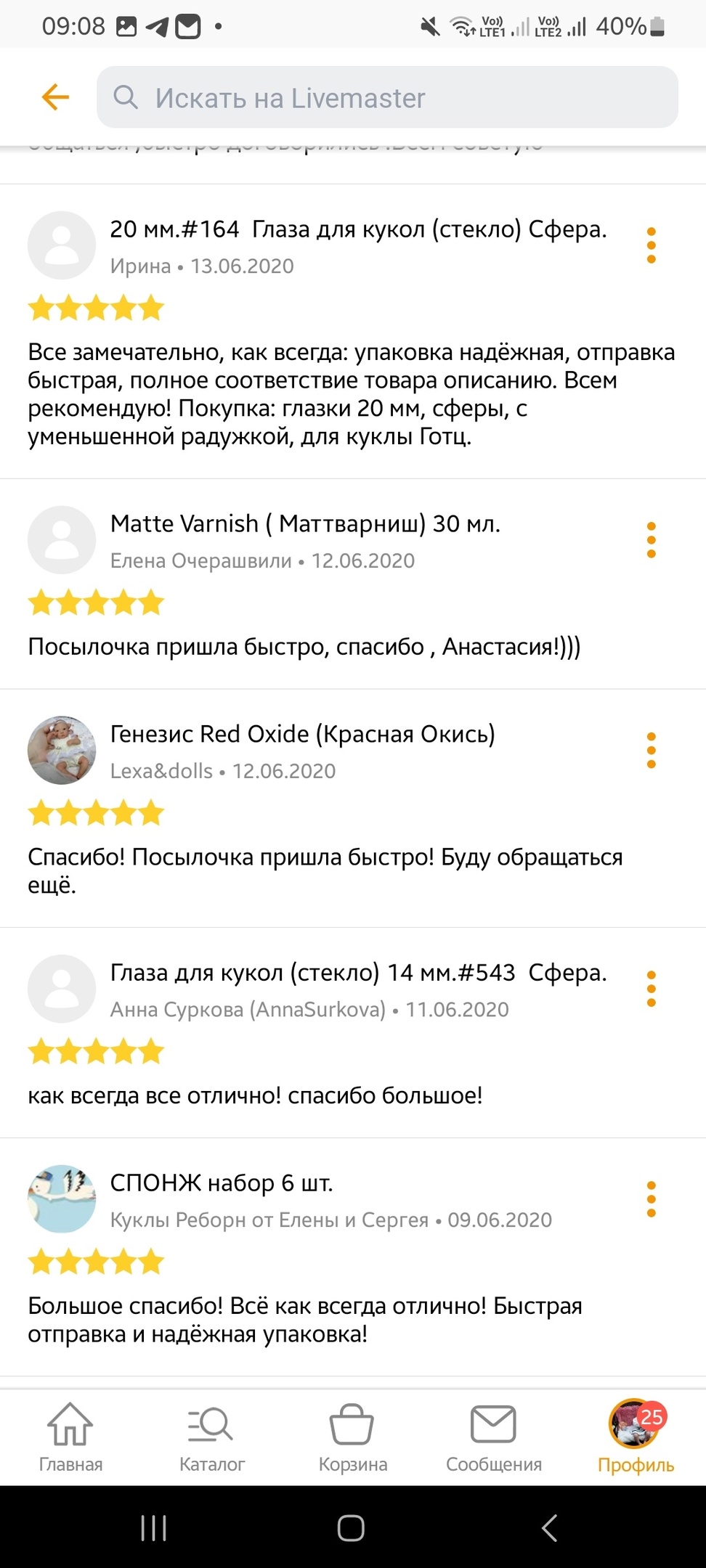Open product Matte Varnish 30 мл
The height and width of the screenshot is (1568, 706).
305,523
